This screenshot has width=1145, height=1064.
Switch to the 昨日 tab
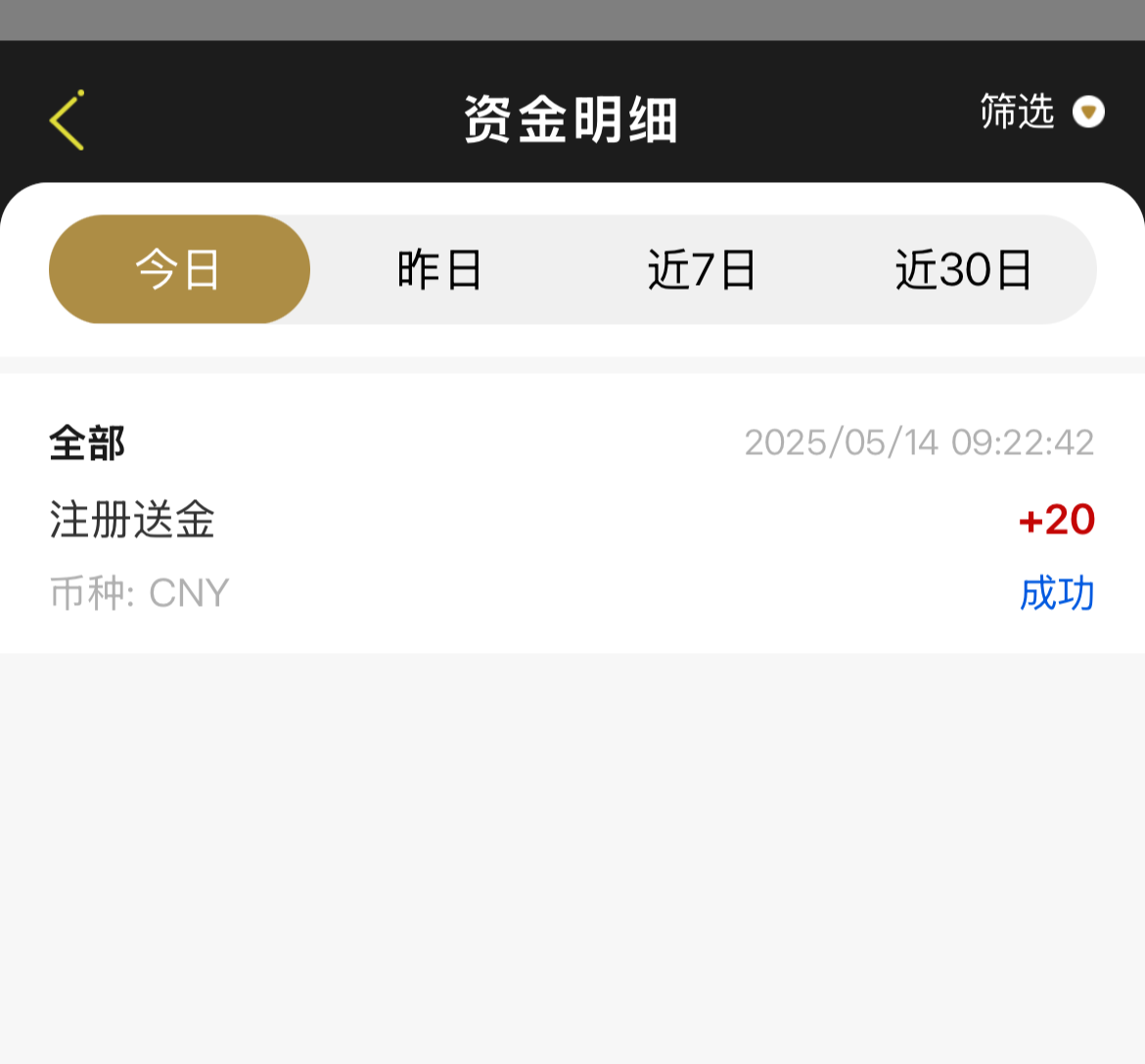tap(440, 269)
